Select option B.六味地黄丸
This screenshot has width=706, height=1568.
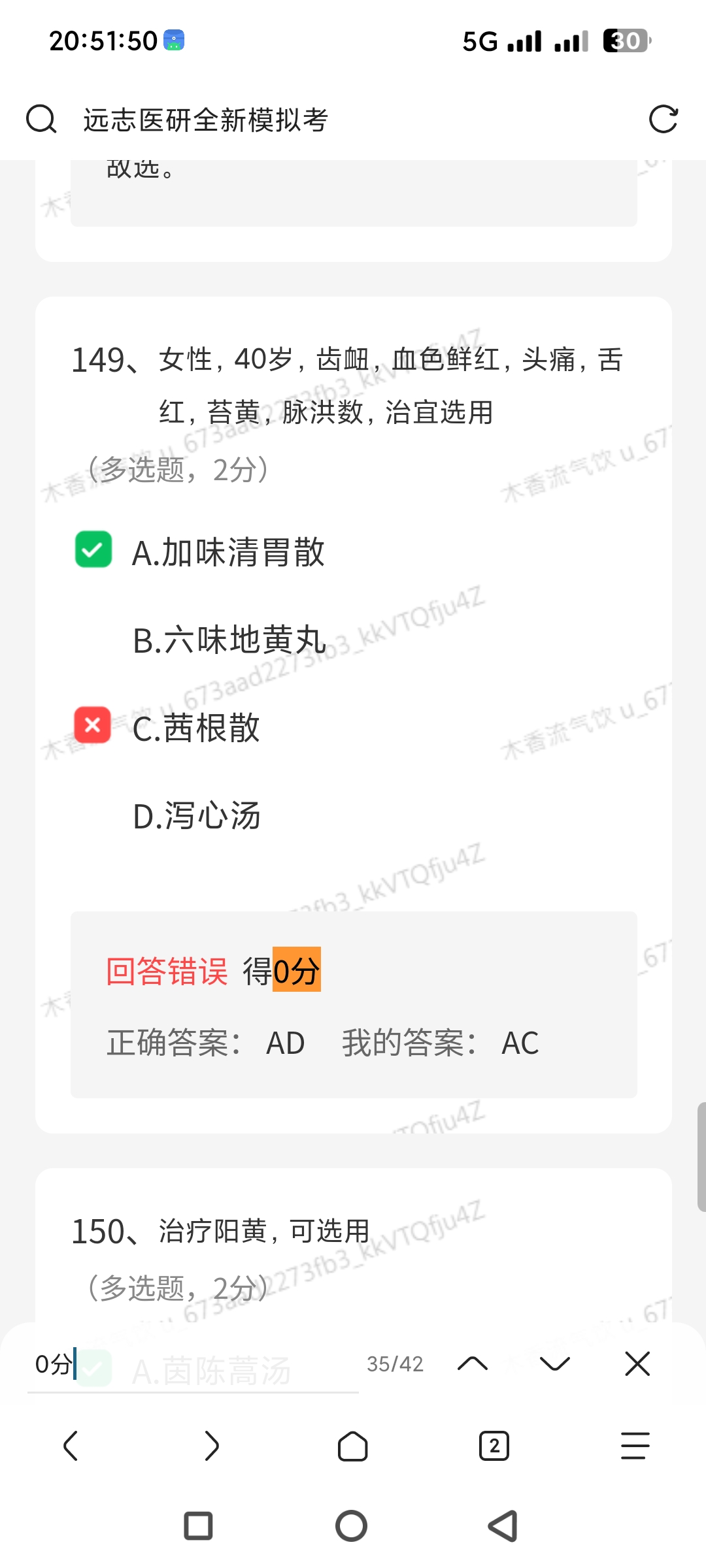[229, 640]
